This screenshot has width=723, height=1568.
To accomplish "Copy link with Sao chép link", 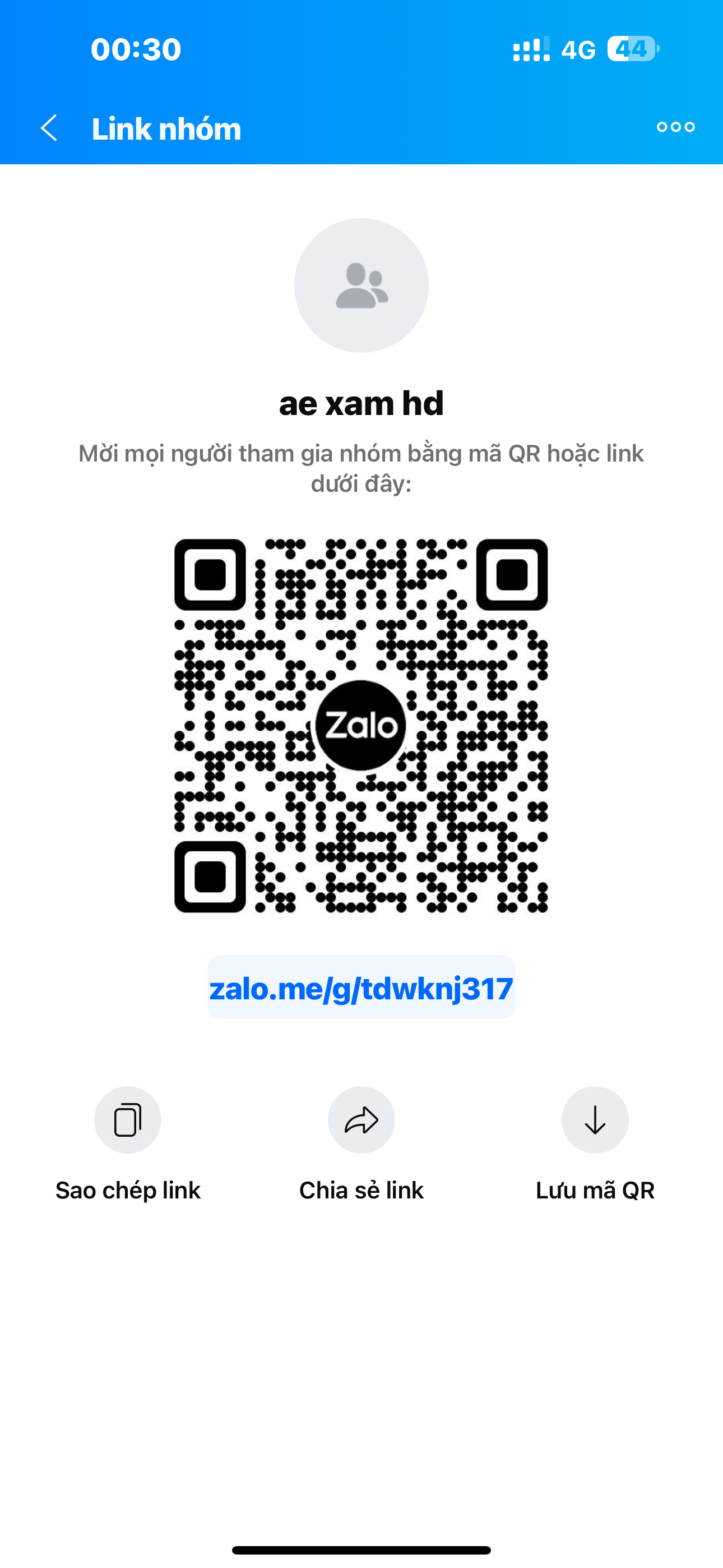I will click(x=128, y=1120).
